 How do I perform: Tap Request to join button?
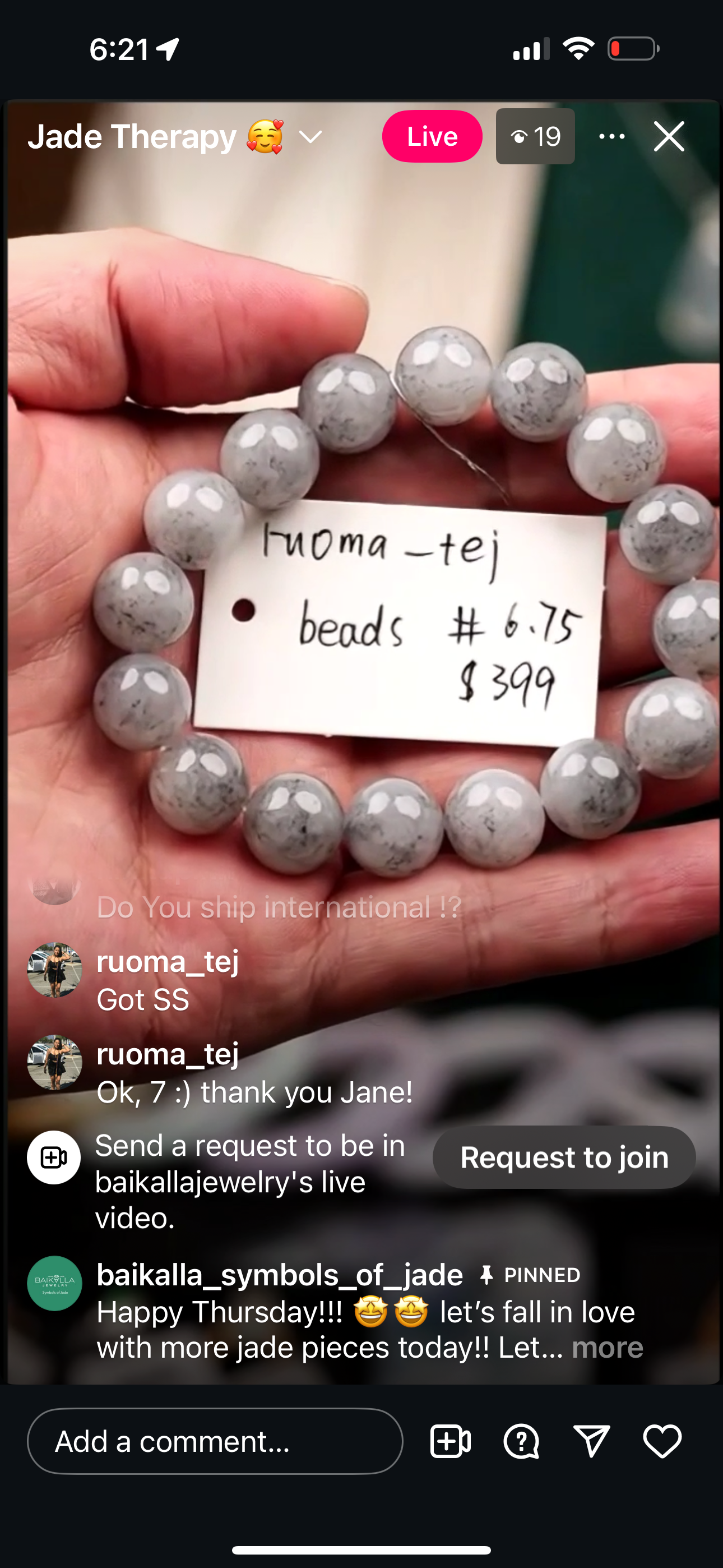(x=564, y=1157)
